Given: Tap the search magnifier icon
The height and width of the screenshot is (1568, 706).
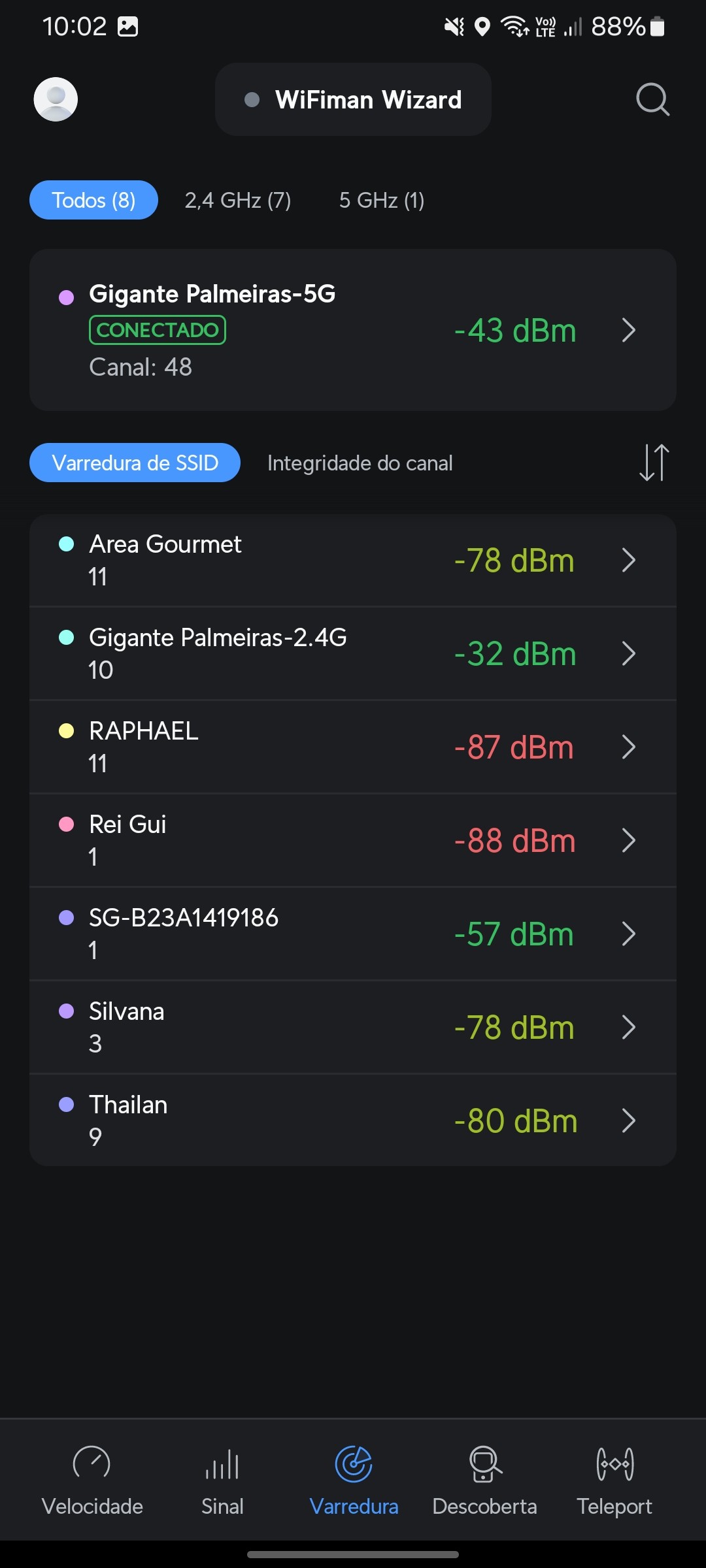Looking at the screenshot, I should 652,99.
